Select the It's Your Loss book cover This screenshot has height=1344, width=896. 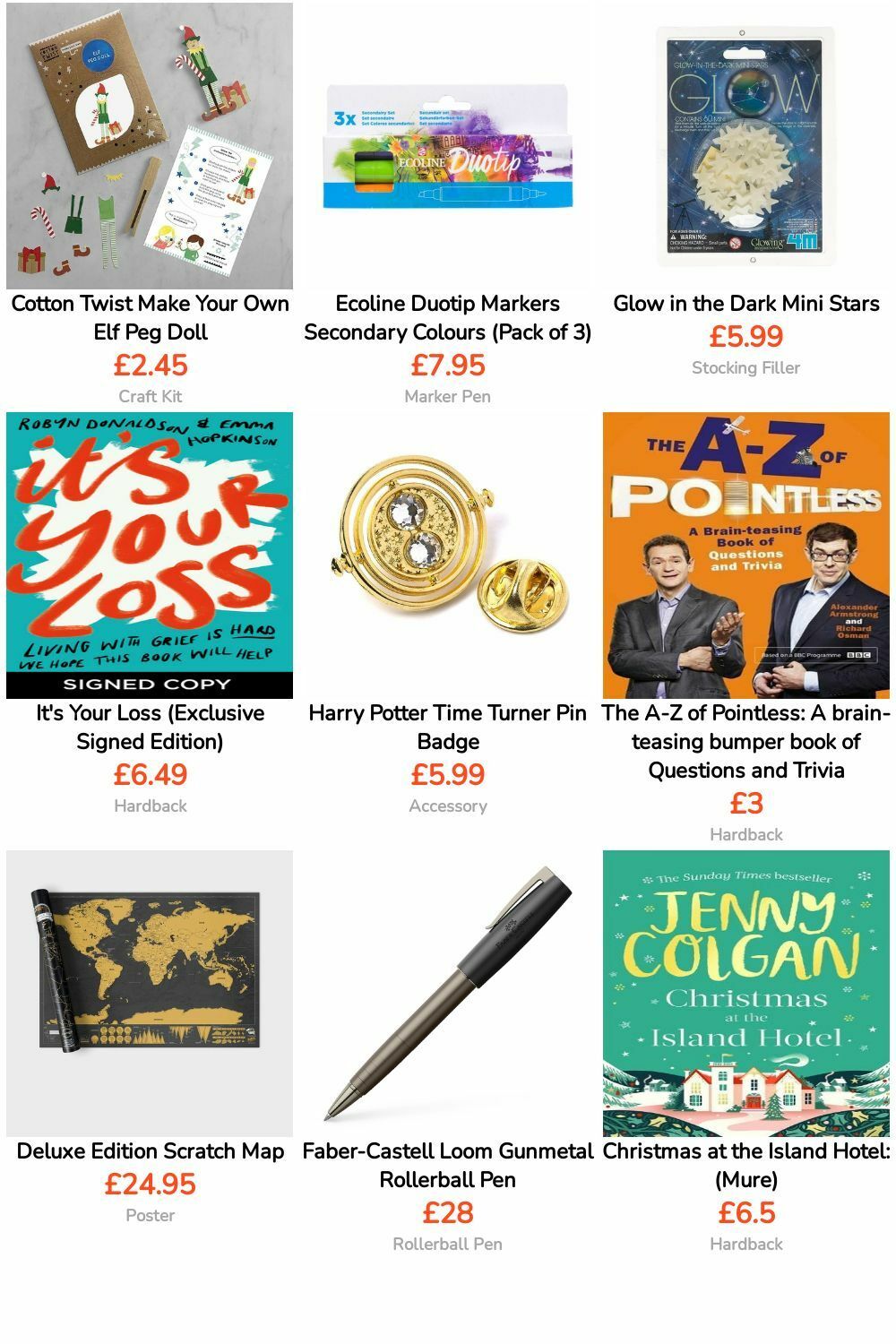point(150,551)
